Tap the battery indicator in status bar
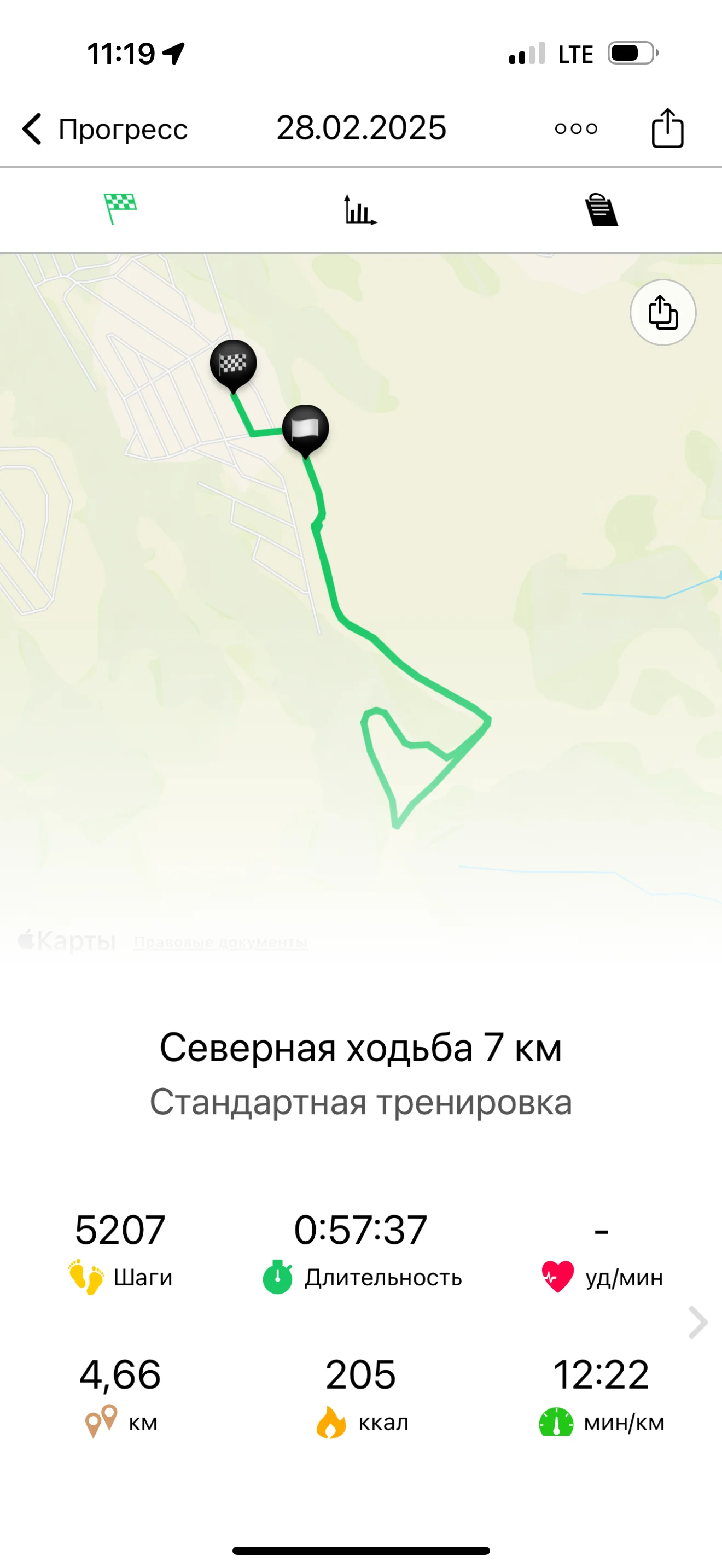Viewport: 722px width, 1568px height. tap(630, 54)
